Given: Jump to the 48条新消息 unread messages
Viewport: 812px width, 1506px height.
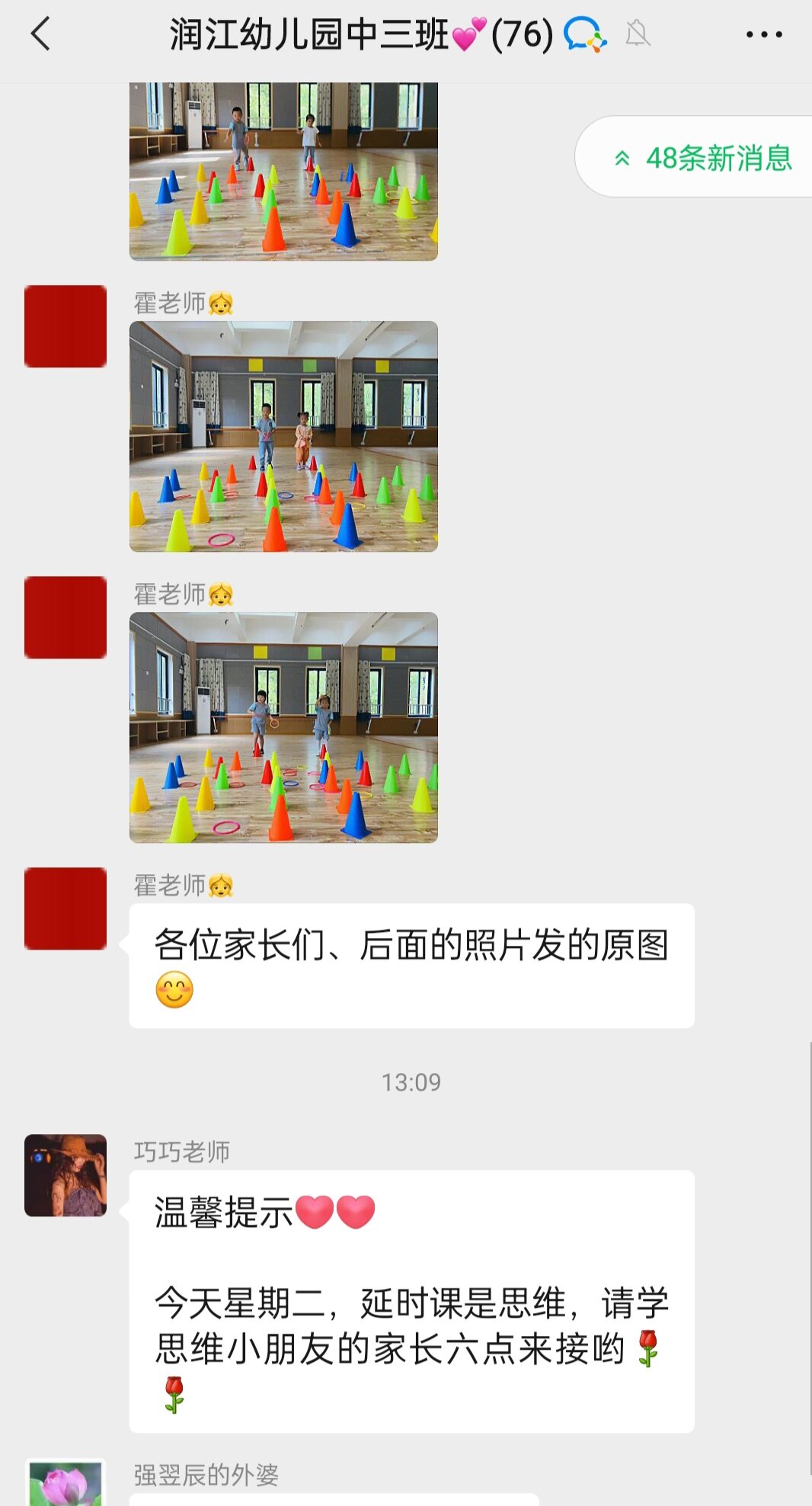Looking at the screenshot, I should coord(704,159).
